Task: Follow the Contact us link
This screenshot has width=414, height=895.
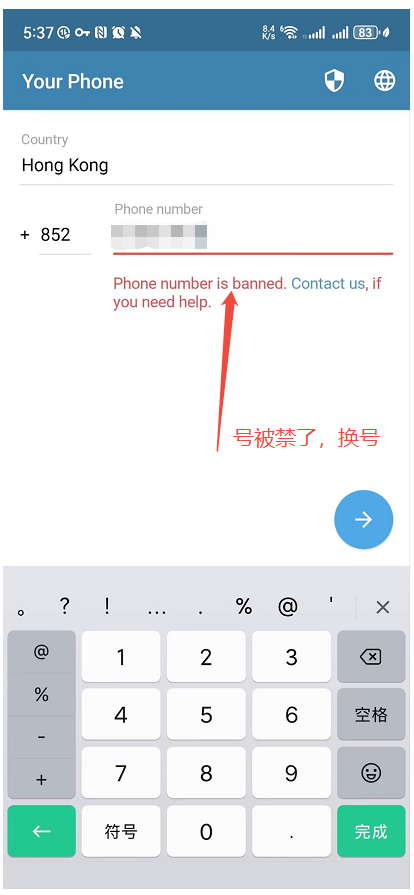Action: pos(328,283)
